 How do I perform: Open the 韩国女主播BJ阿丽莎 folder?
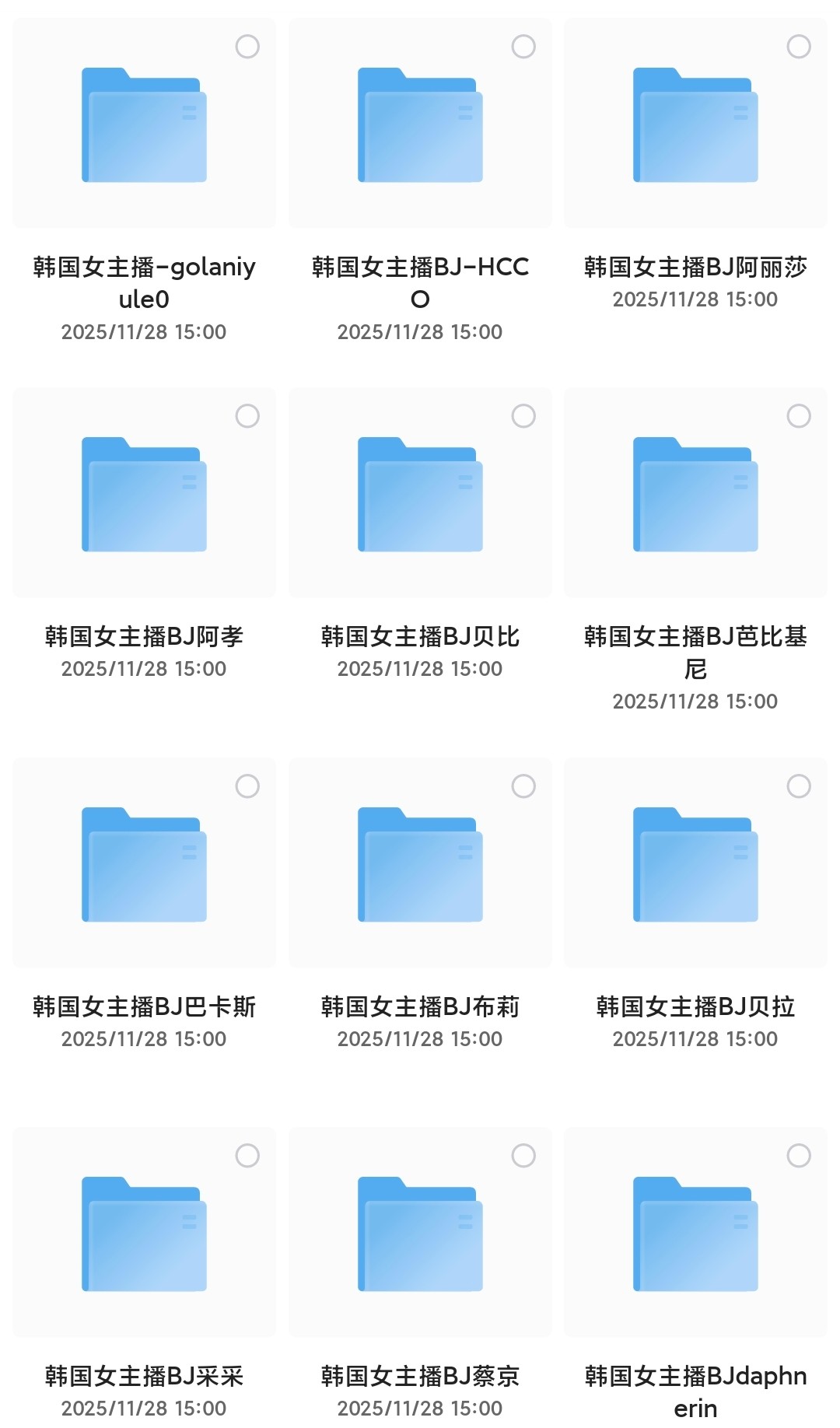click(x=695, y=124)
